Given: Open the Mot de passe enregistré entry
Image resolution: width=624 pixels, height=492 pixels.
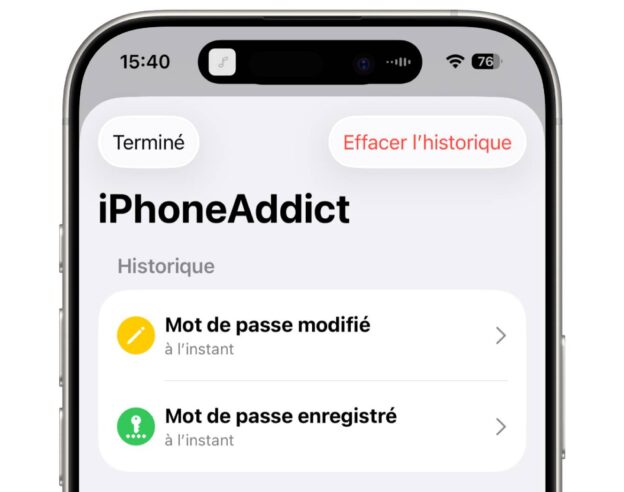Looking at the screenshot, I should point(312,426).
